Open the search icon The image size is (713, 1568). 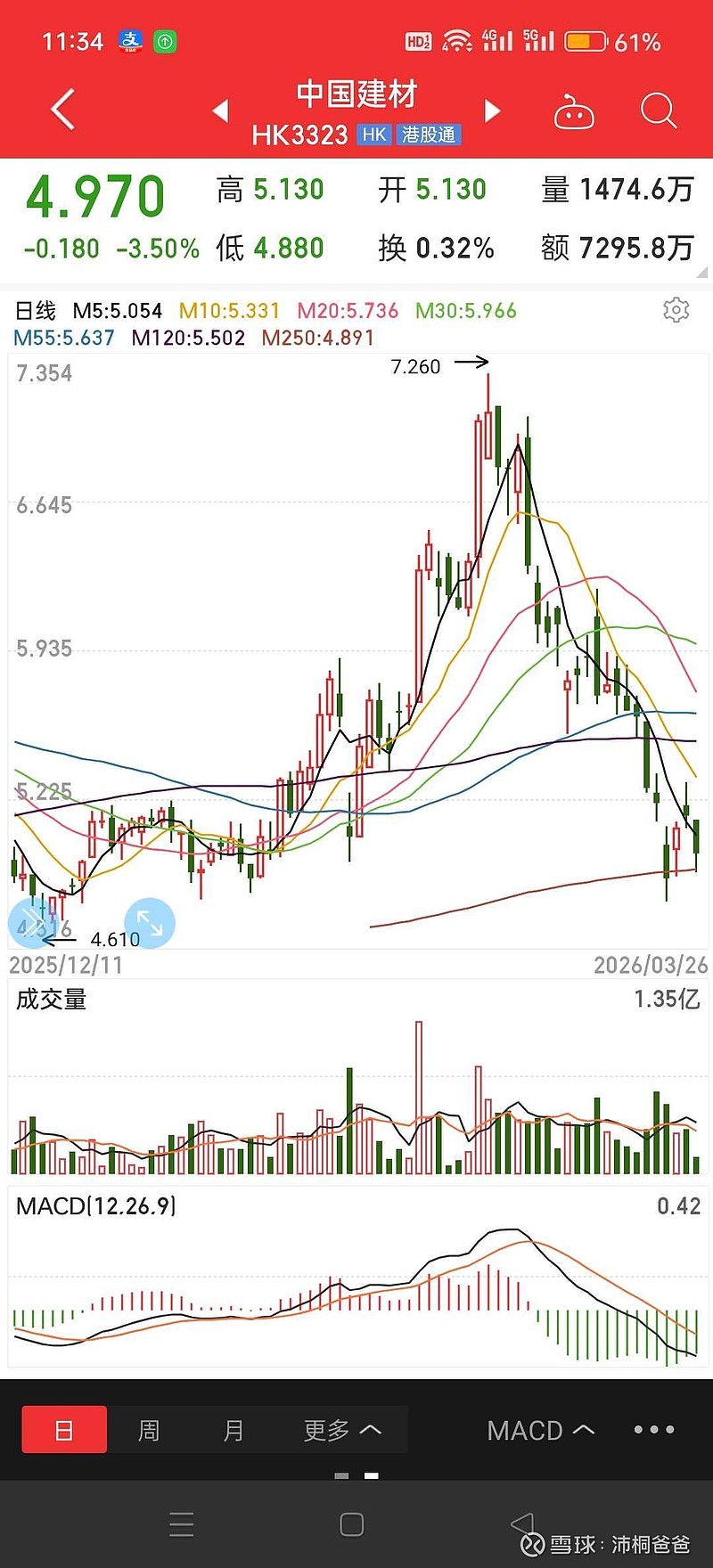[658, 110]
